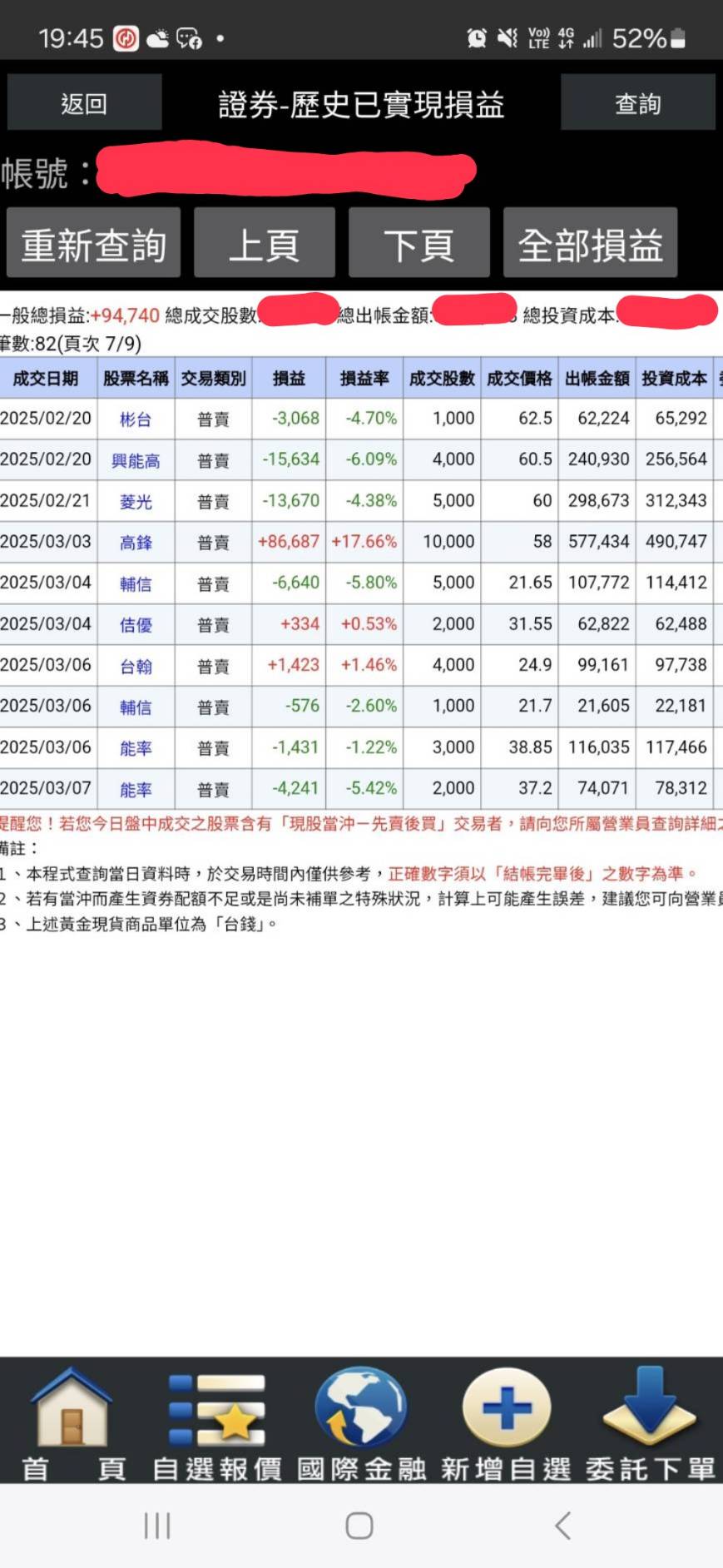The image size is (723, 1568).
Task: Open the stock link 興能高
Action: click(x=136, y=460)
